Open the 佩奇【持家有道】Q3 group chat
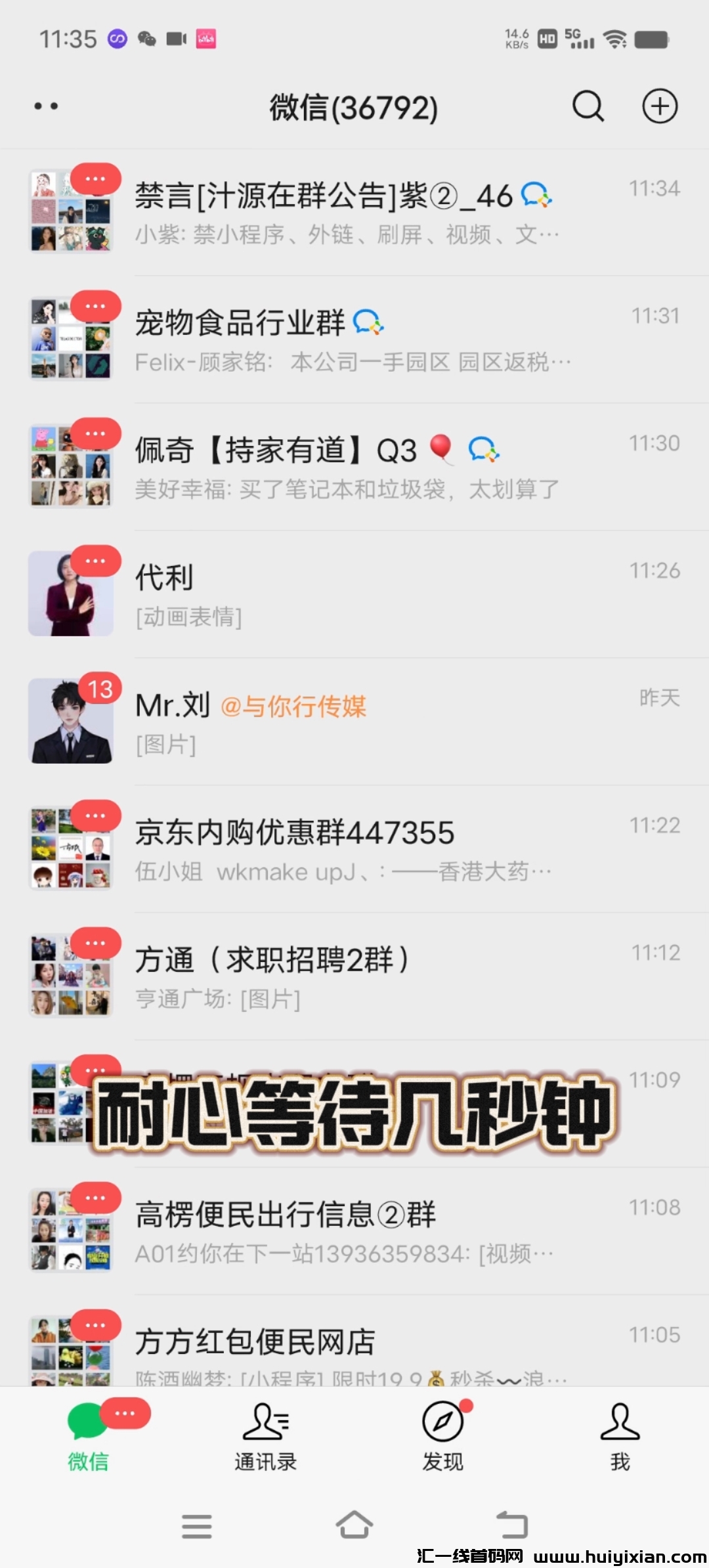The image size is (709, 1568). coord(354,468)
